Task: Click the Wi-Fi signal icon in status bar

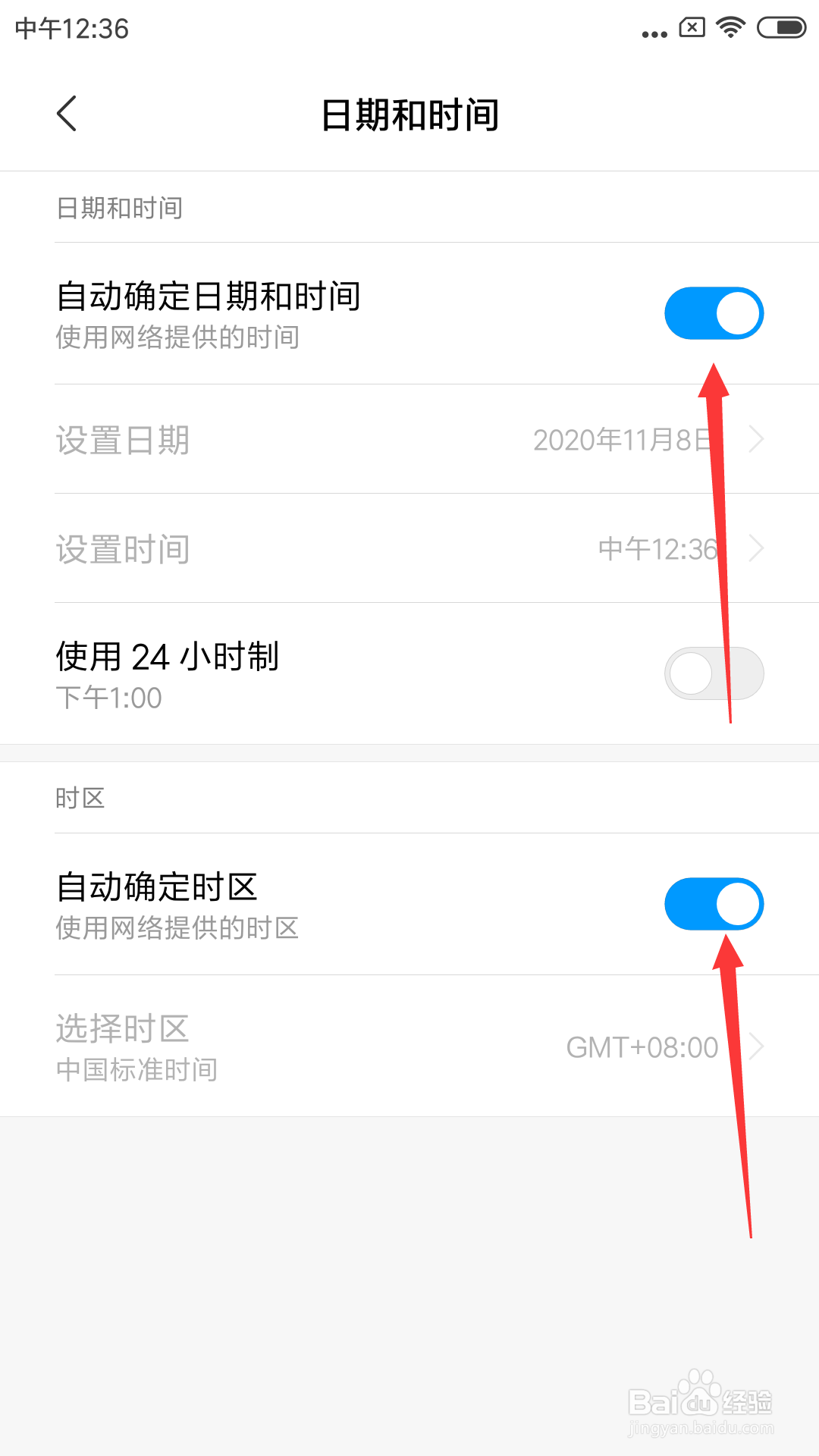Action: point(730,29)
